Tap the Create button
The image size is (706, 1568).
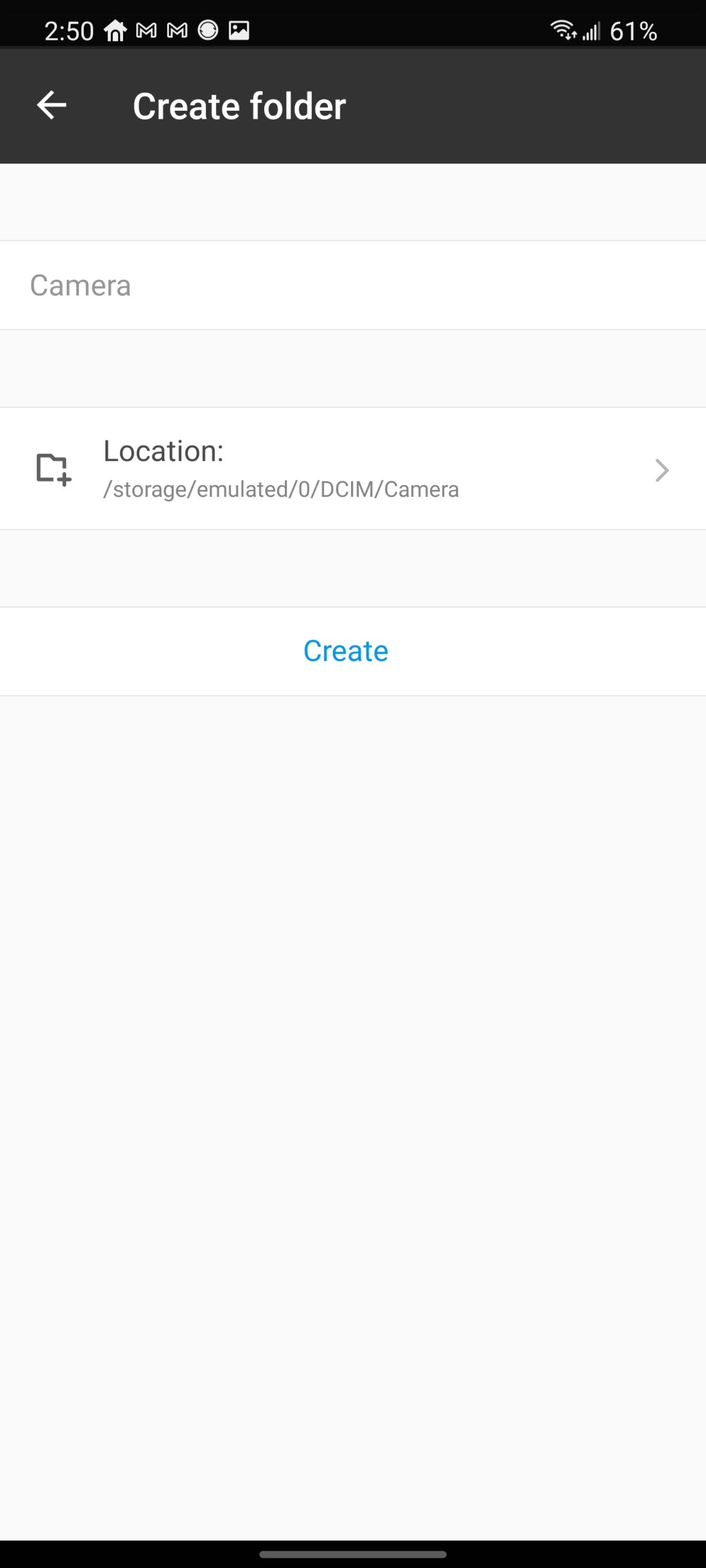pos(353,651)
